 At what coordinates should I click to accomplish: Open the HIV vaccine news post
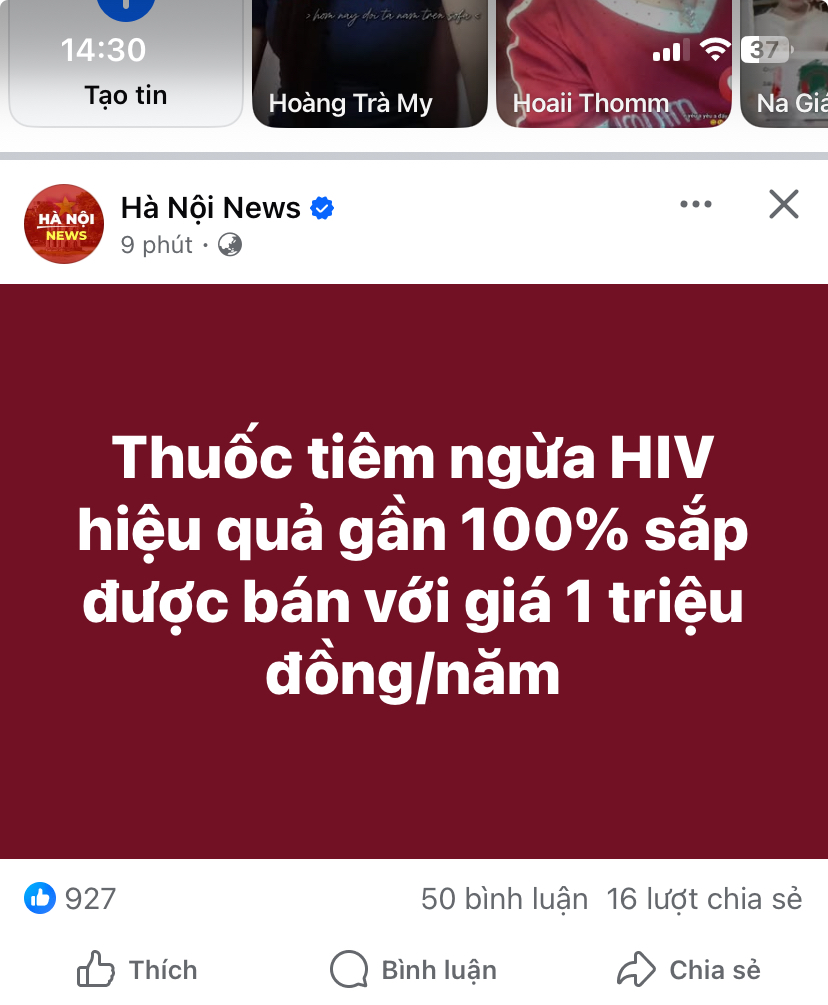414,570
